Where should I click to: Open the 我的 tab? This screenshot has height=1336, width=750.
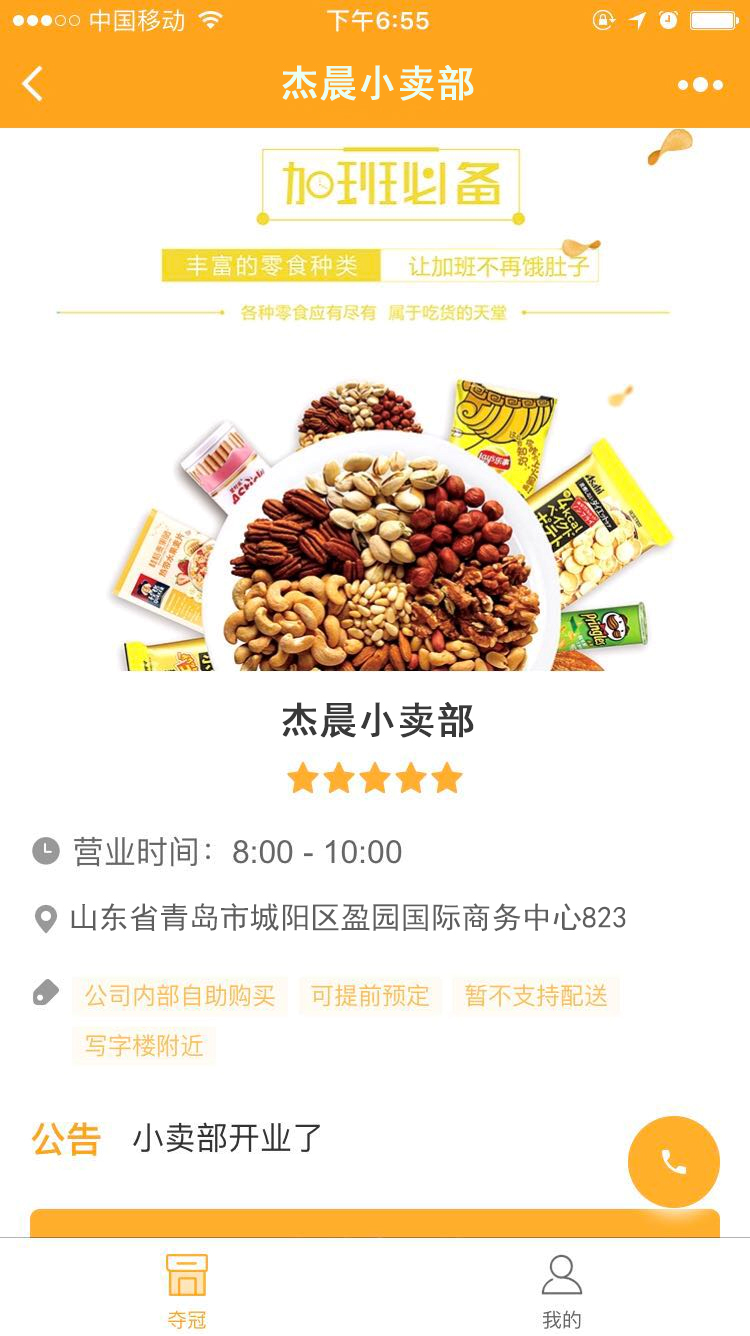pos(561,1290)
